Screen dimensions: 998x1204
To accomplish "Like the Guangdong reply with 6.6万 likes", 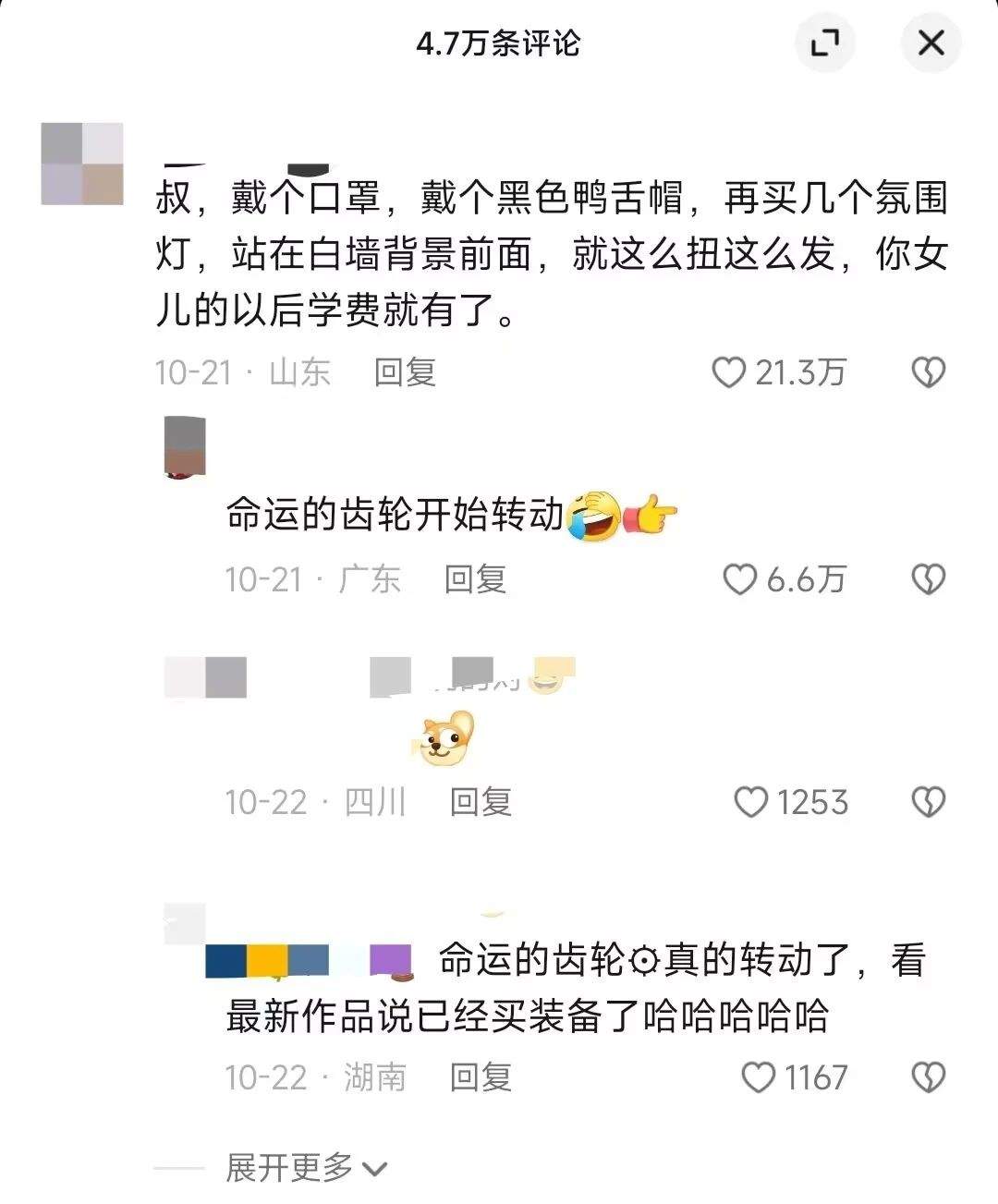I will coord(739,579).
